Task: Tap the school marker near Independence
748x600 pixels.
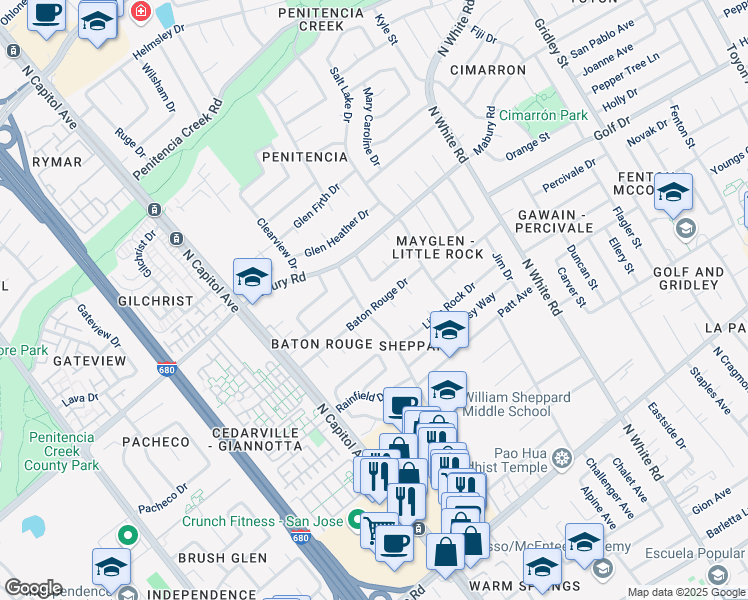Action: pos(112,566)
